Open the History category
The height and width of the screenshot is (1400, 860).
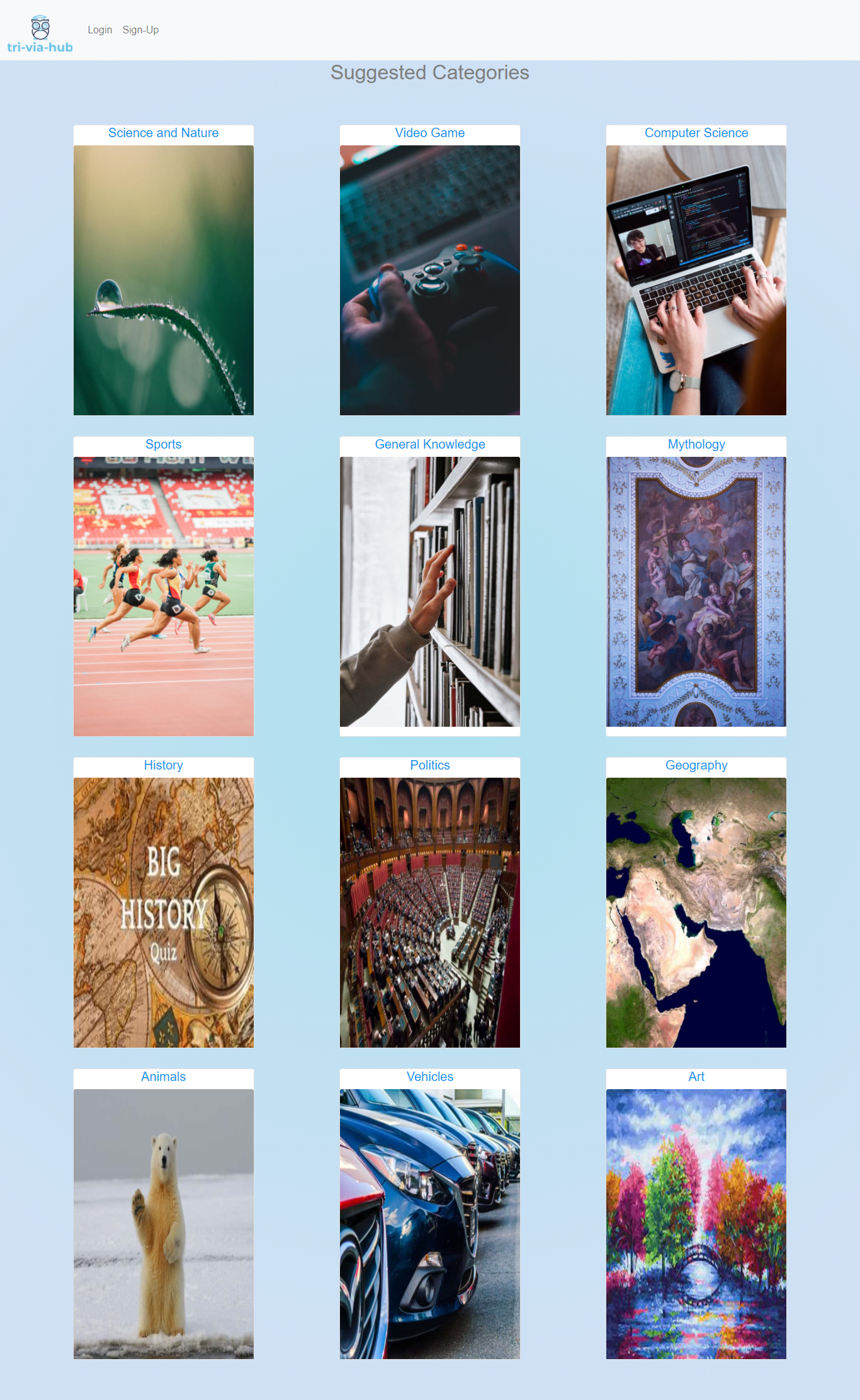tap(163, 765)
